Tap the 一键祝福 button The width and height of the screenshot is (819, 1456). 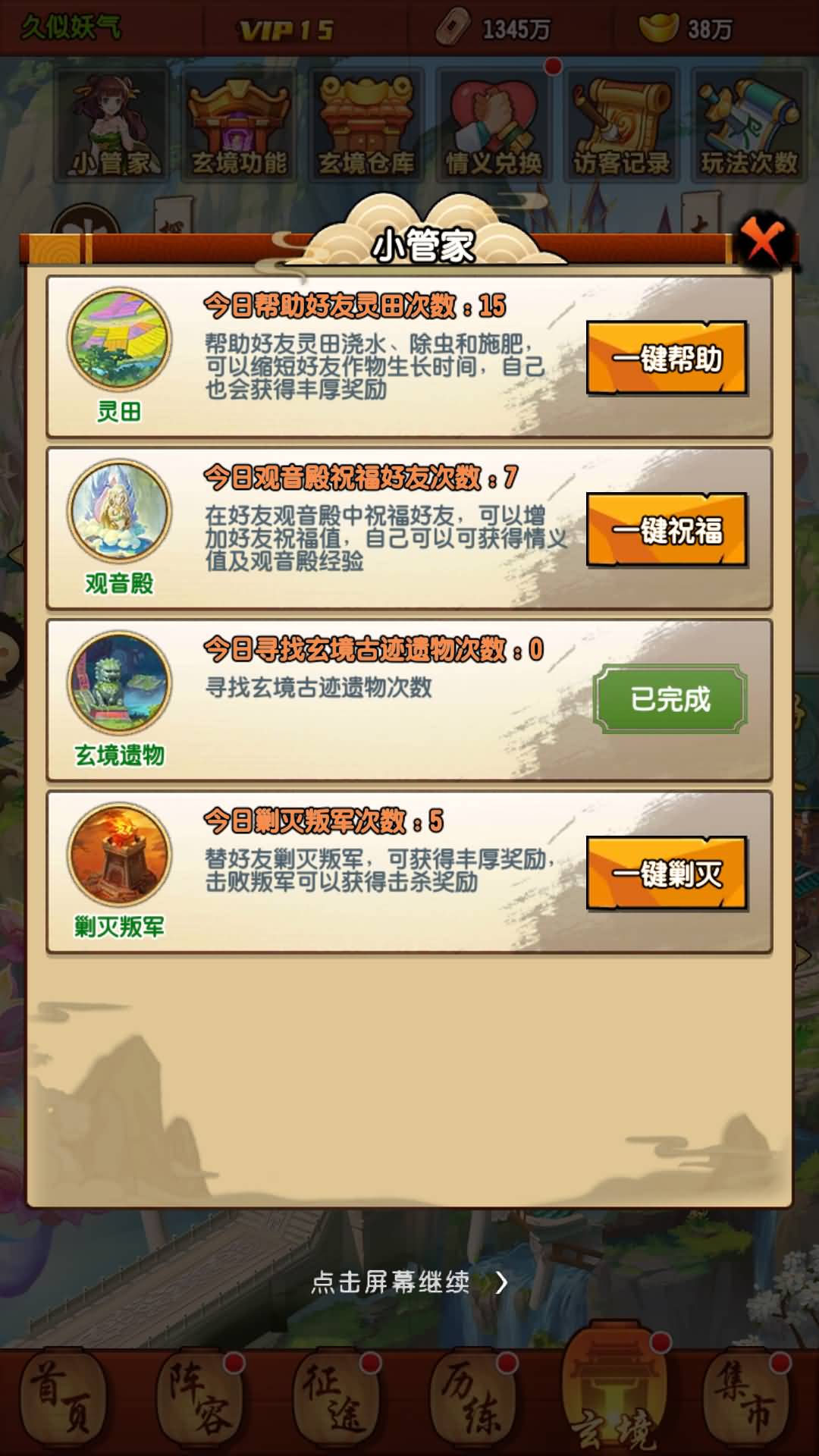(667, 529)
